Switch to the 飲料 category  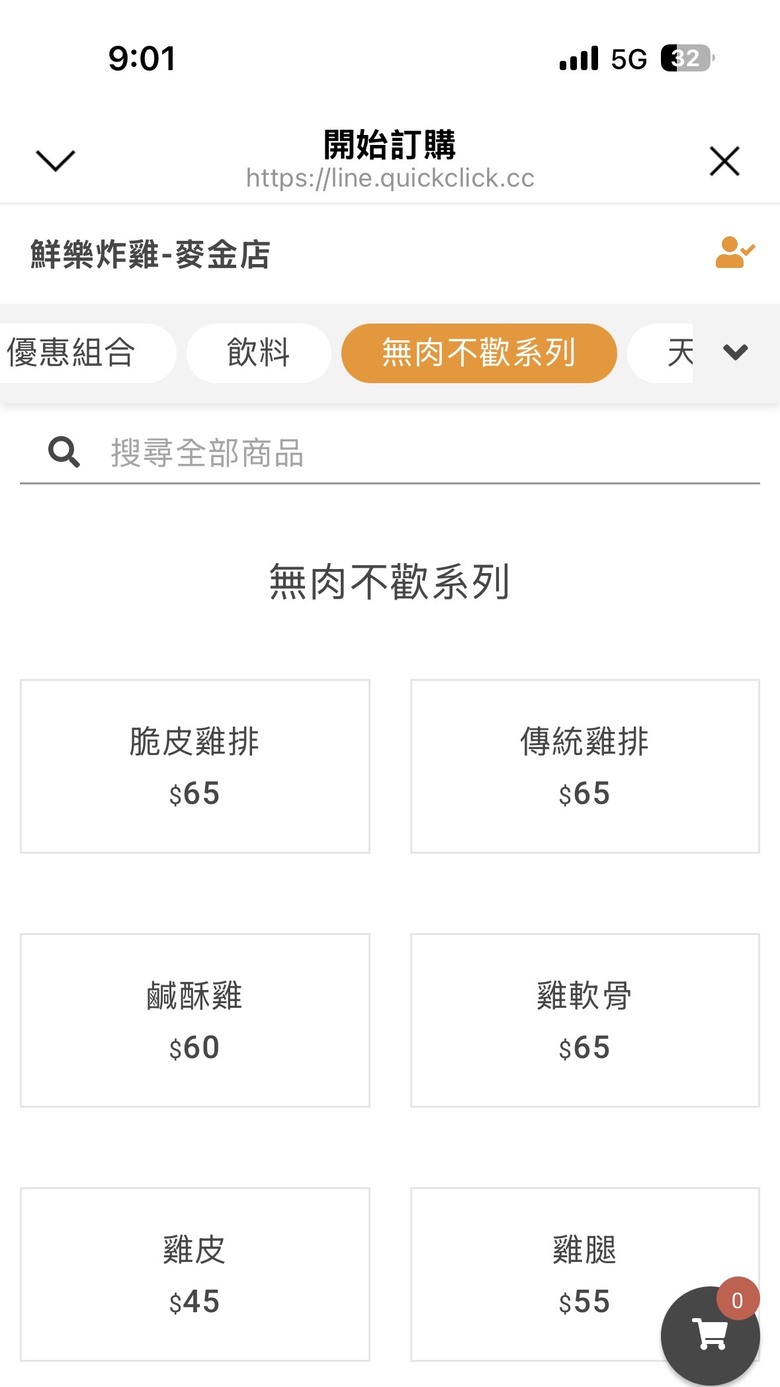coord(258,353)
